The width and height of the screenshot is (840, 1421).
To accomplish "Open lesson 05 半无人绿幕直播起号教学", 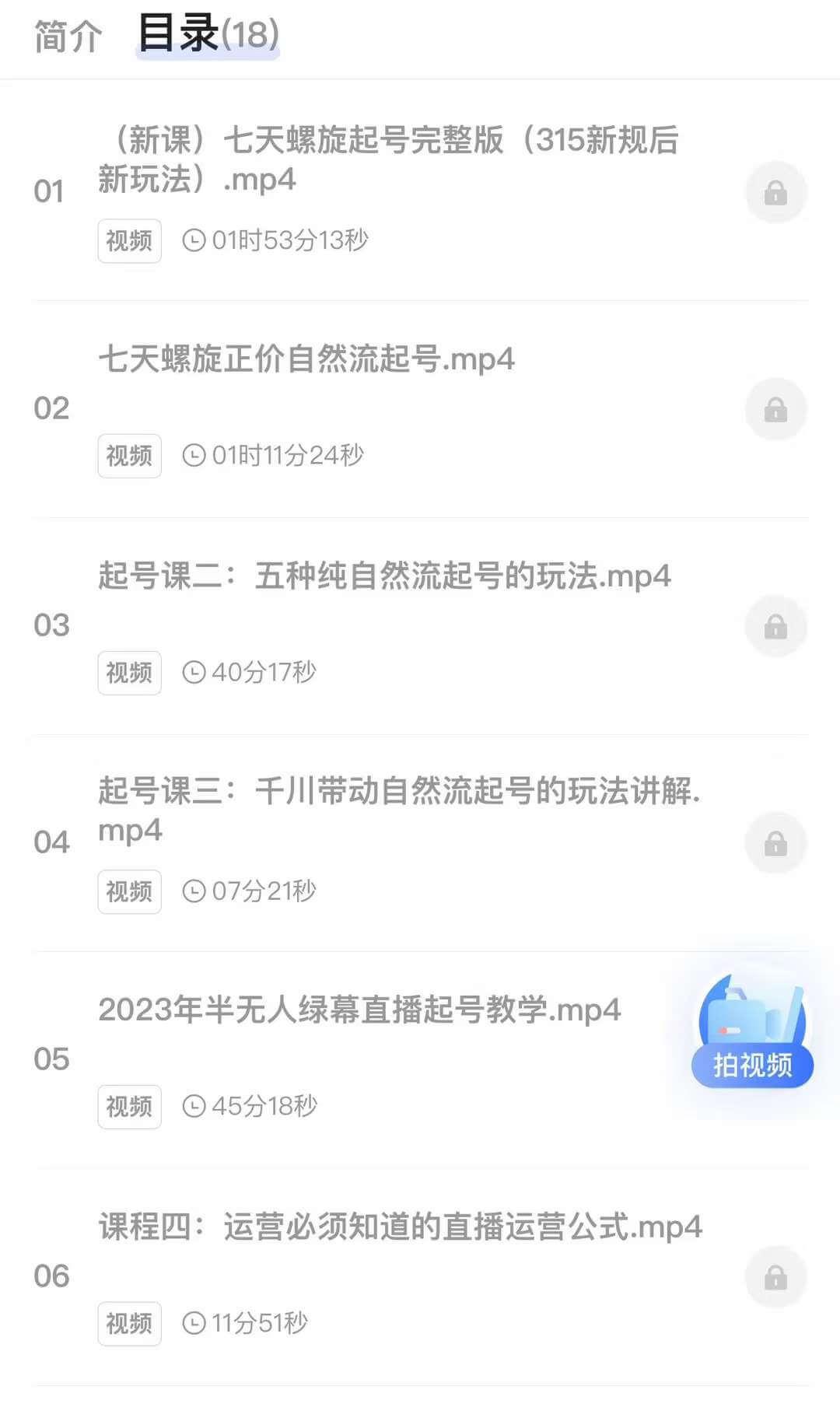I will point(359,1010).
